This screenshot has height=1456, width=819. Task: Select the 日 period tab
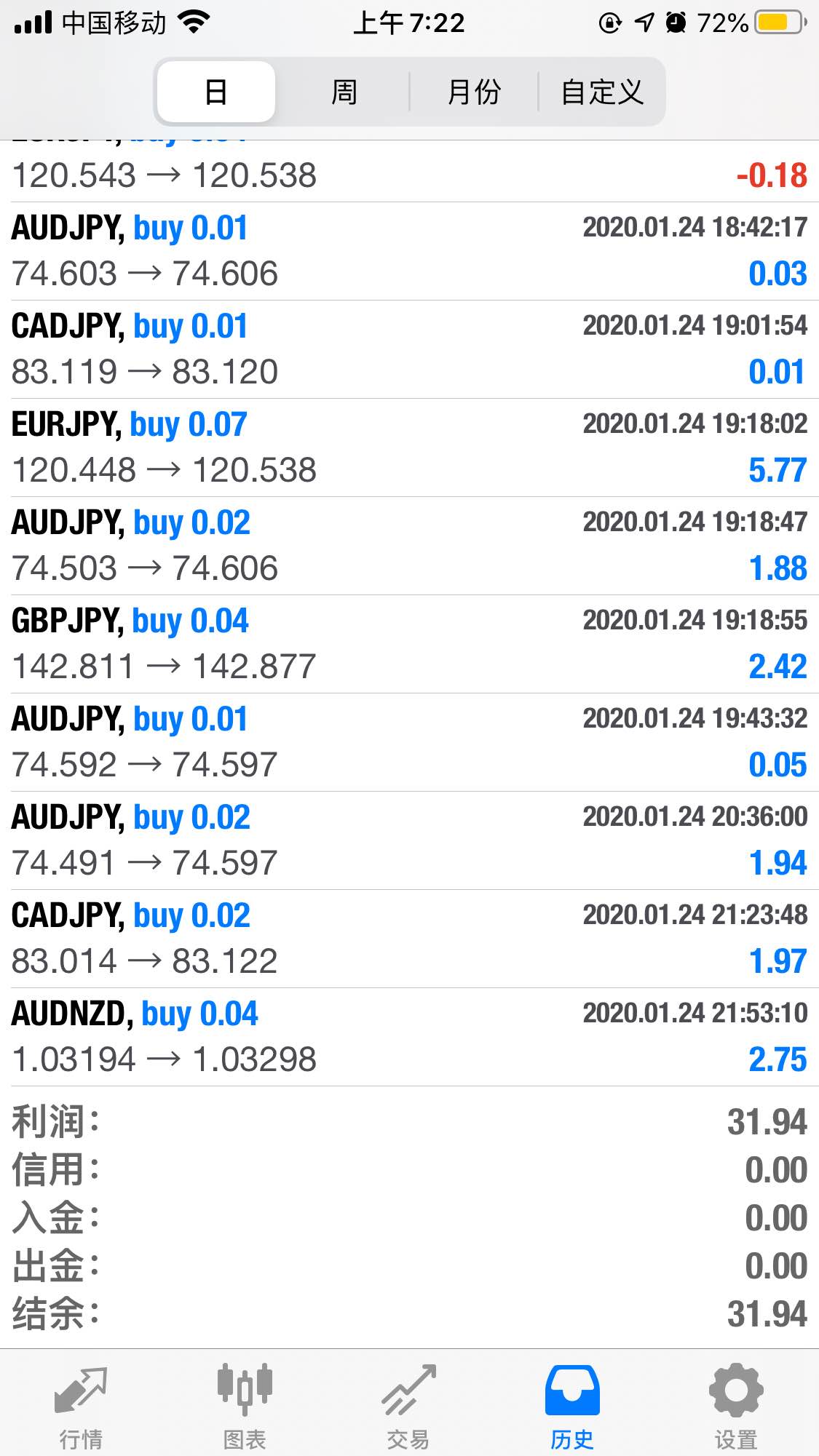[216, 92]
